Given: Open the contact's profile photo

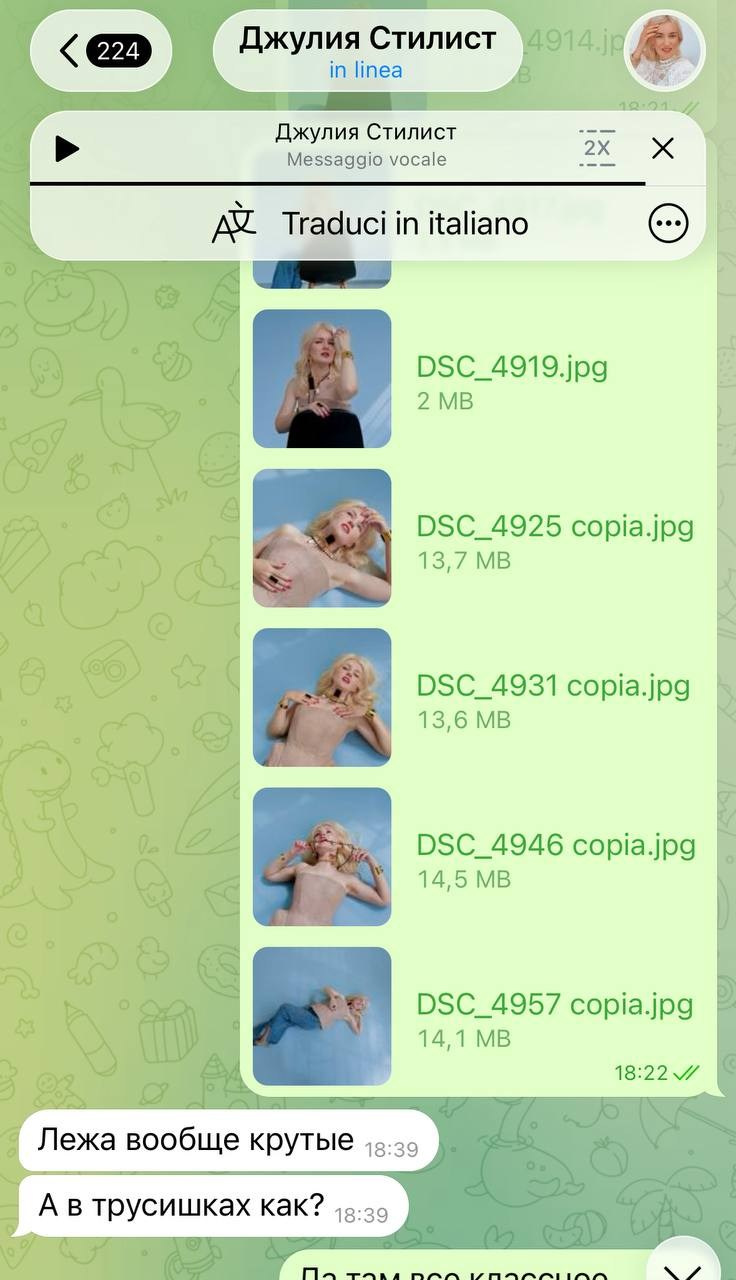Looking at the screenshot, I should 664,50.
